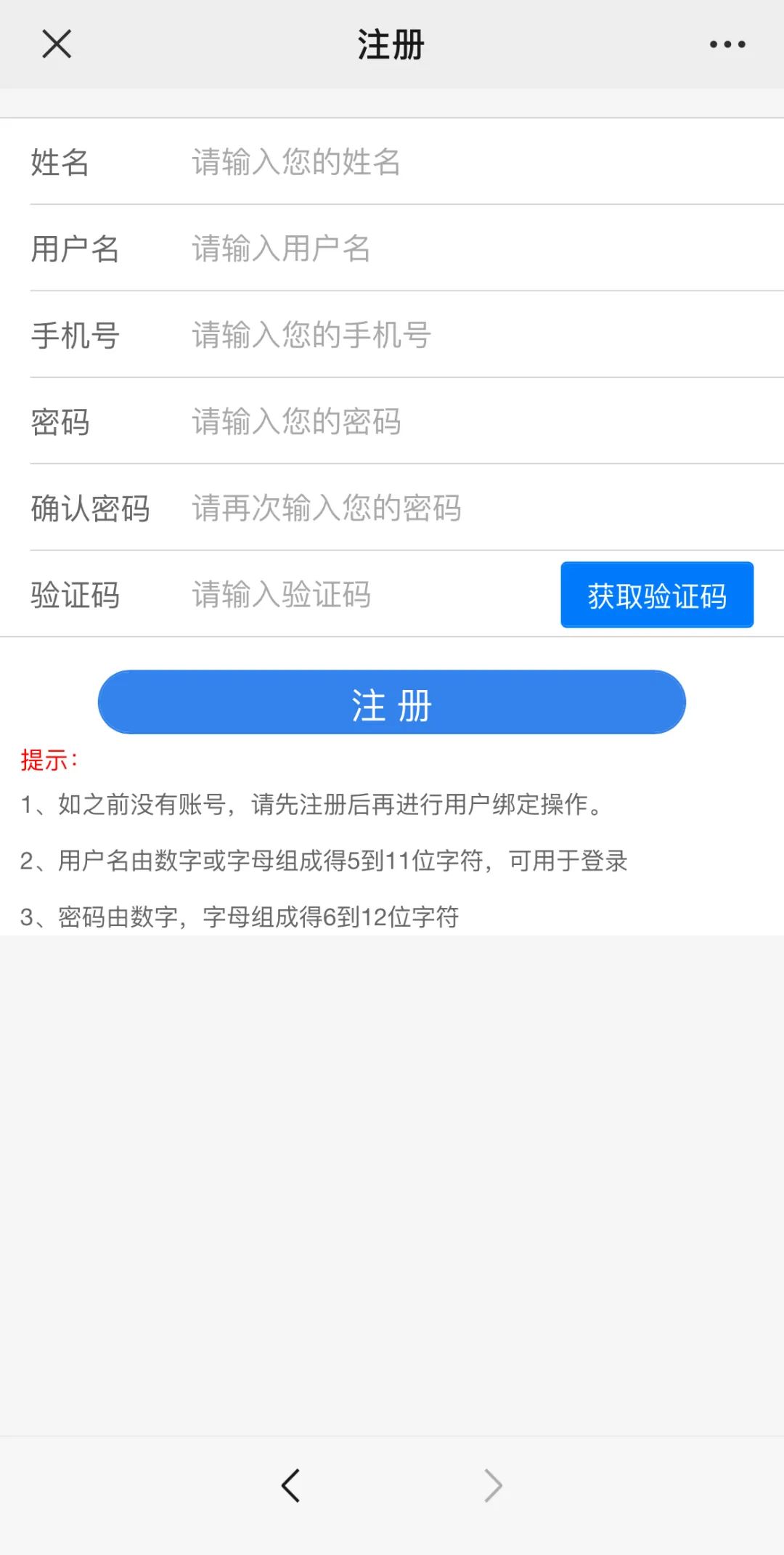Screen dimensions: 784x1555
Task: Click the 确认密码 field label
Action: [x=91, y=509]
